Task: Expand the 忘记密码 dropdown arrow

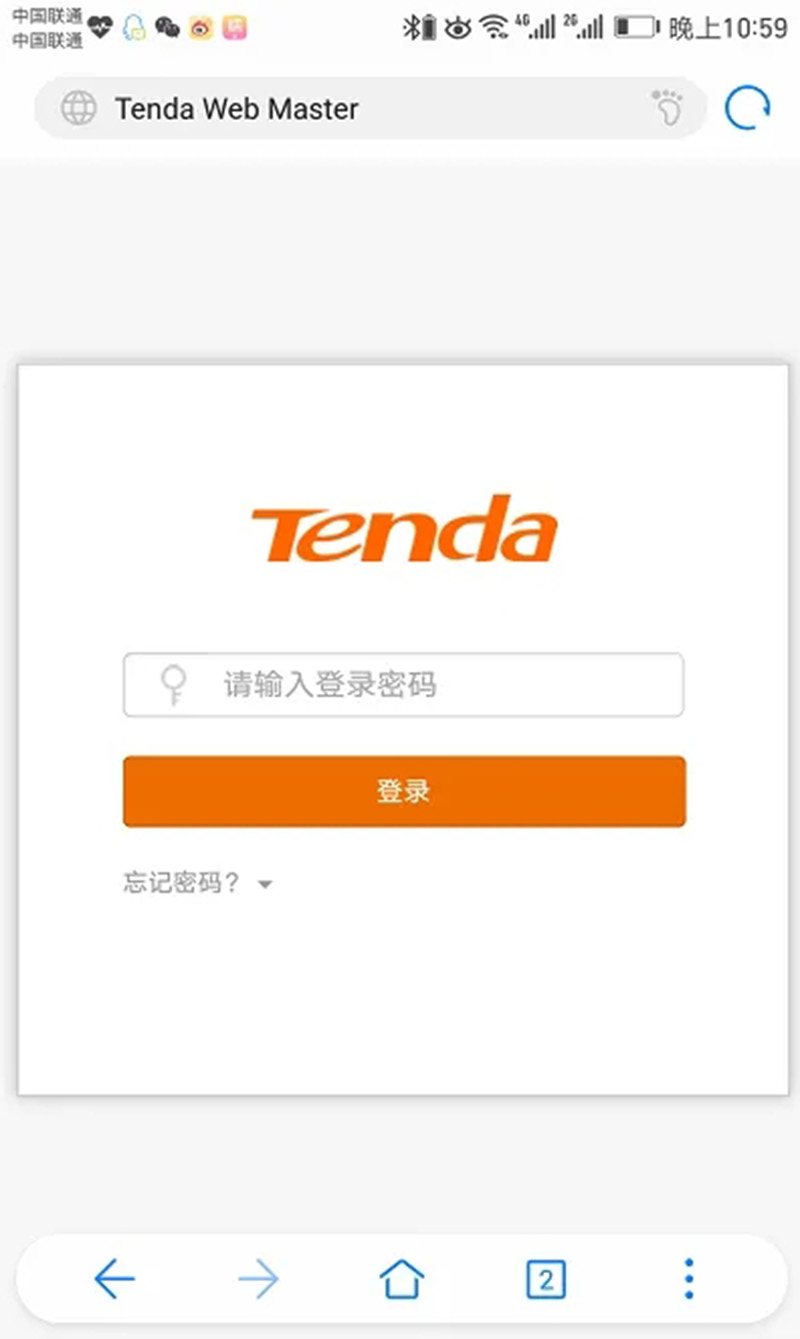Action: 264,884
